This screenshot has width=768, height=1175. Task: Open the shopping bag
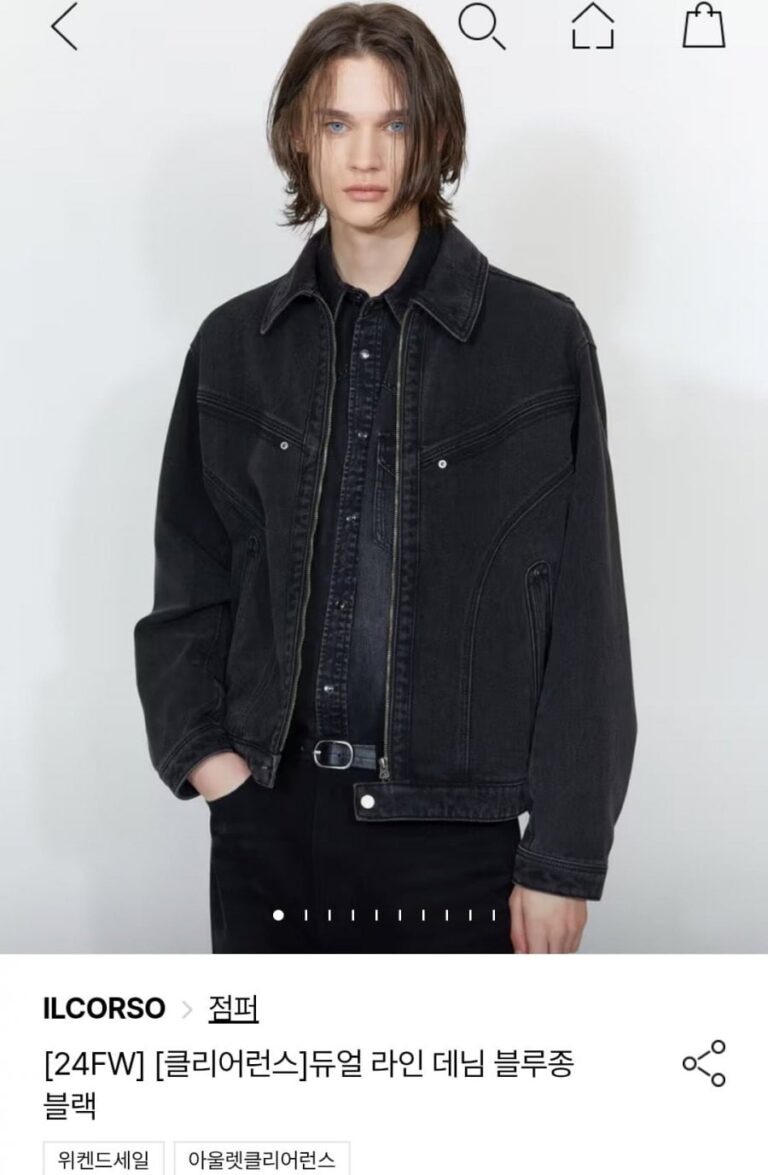[703, 25]
